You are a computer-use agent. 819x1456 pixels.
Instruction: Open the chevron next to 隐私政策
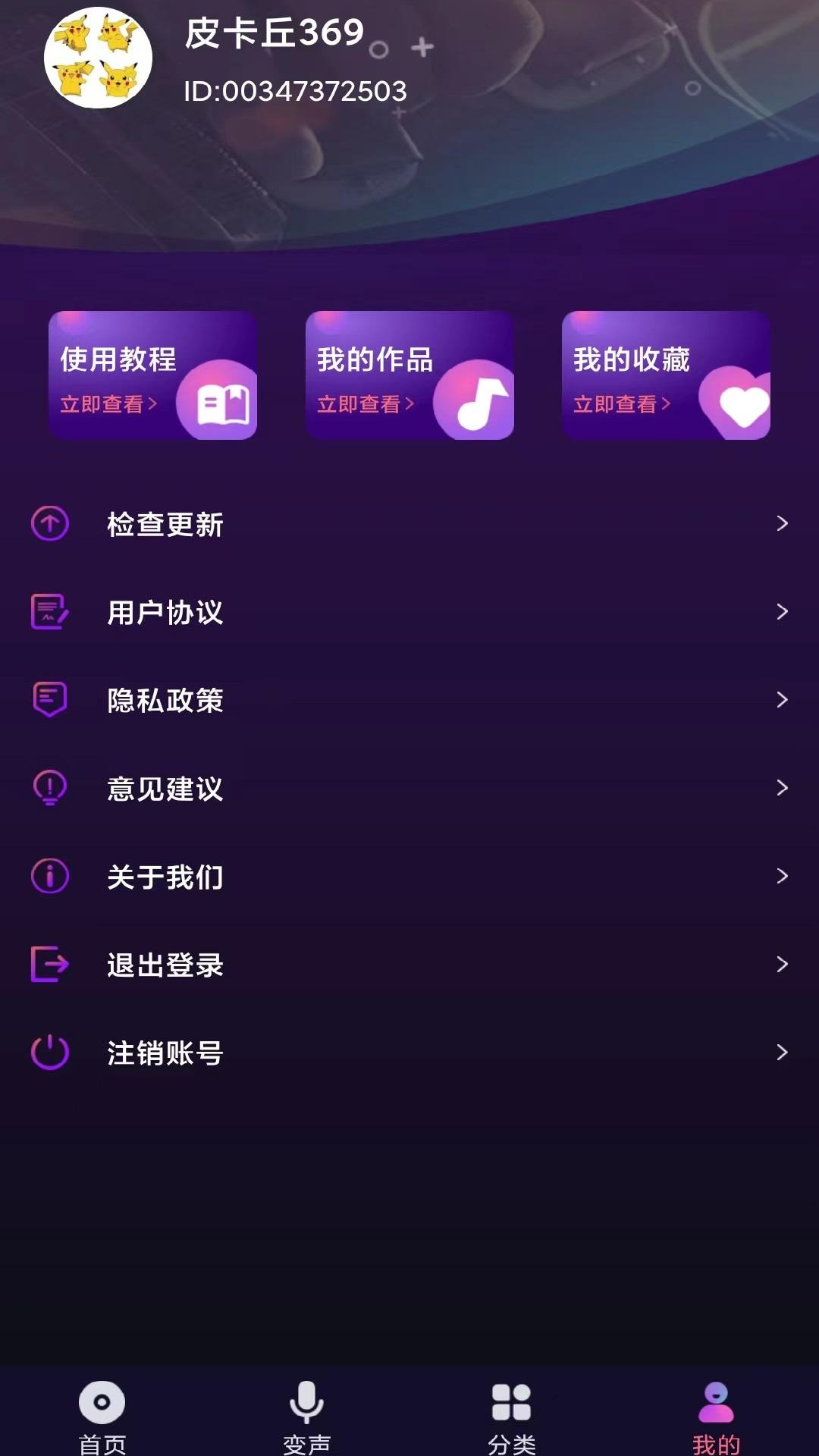(x=782, y=699)
